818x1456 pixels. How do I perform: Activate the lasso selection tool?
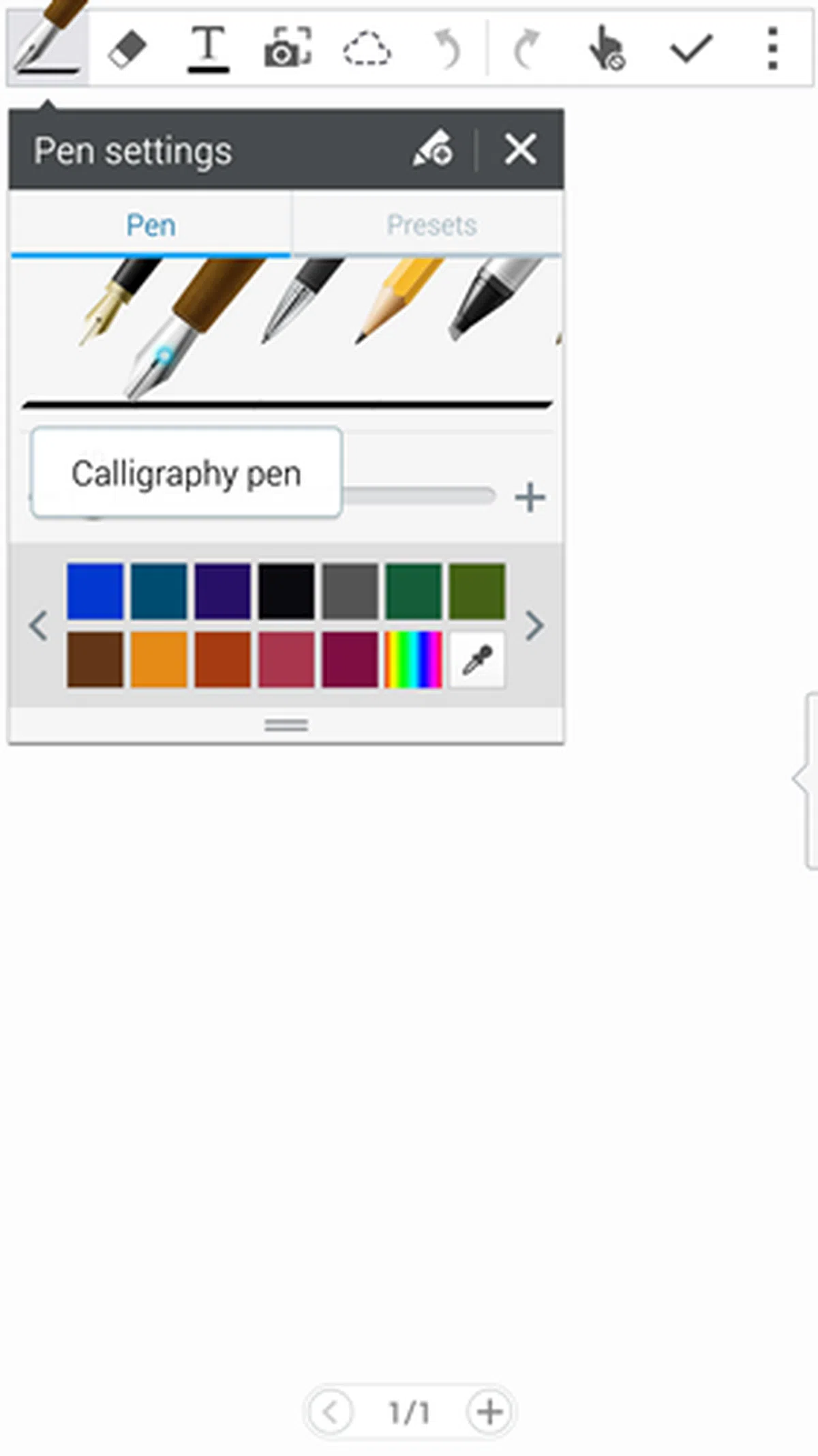pos(367,49)
